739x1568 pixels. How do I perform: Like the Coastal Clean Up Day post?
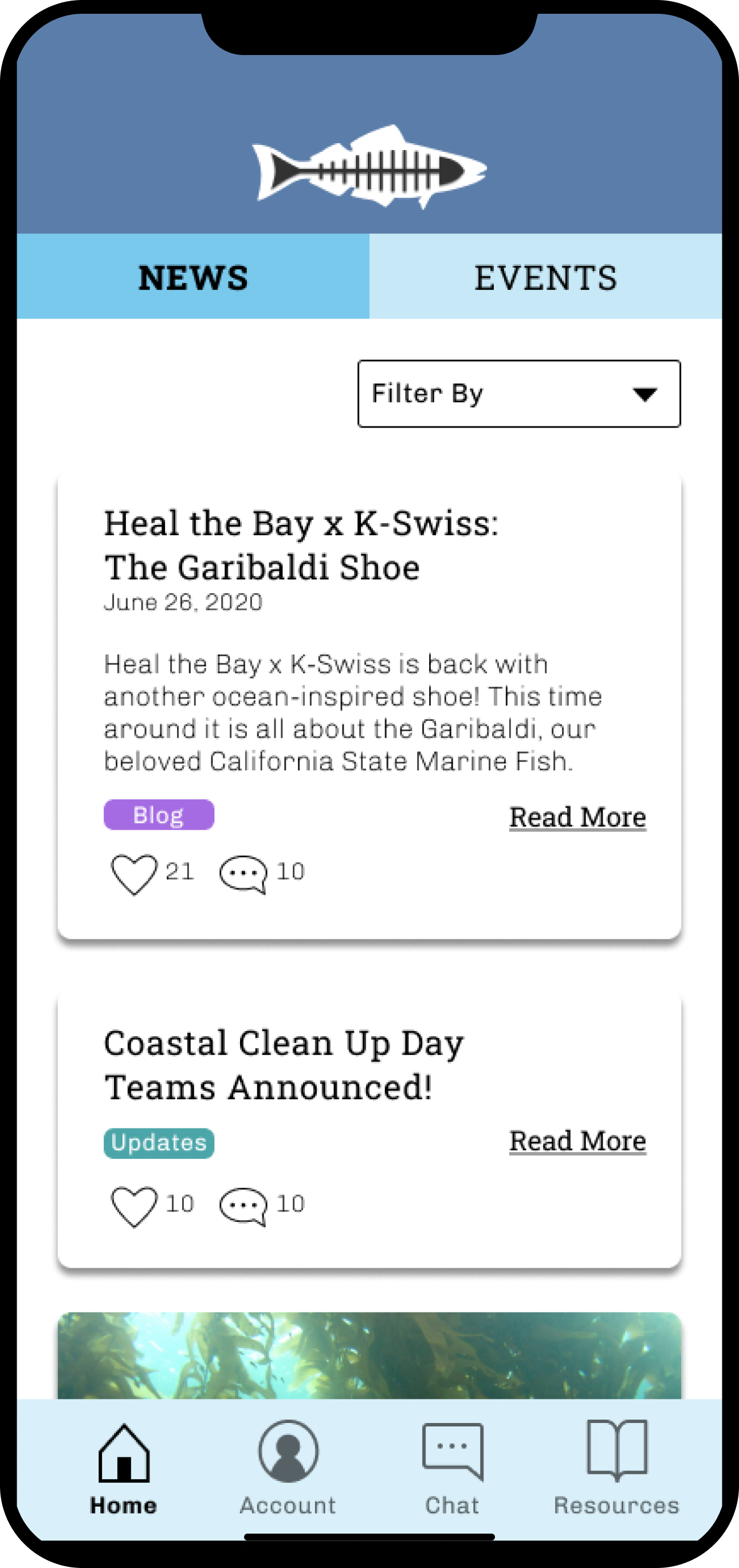click(x=134, y=1206)
